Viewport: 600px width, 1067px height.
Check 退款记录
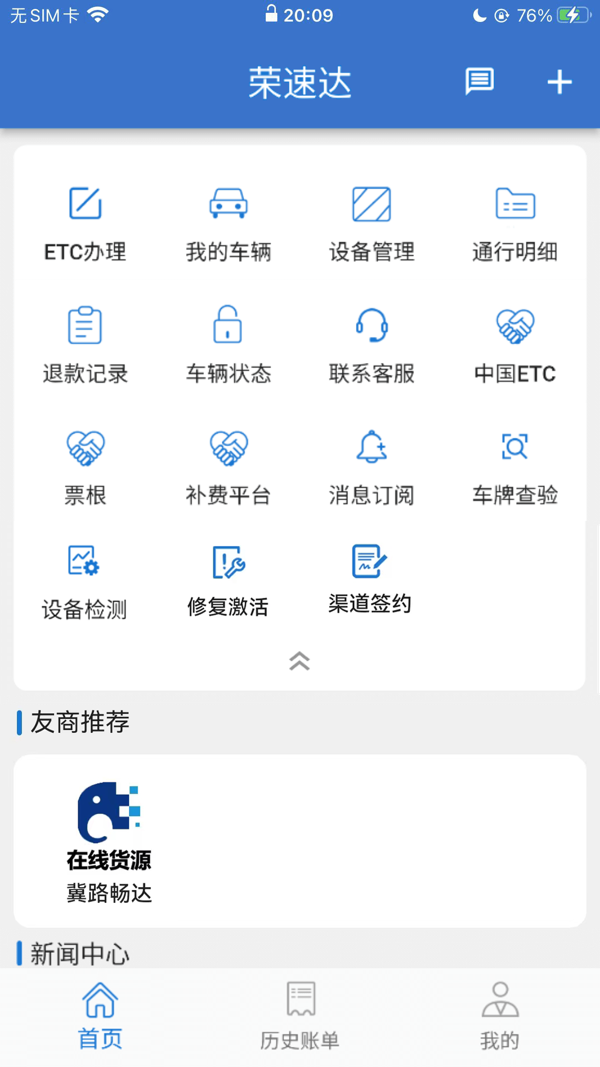85,345
